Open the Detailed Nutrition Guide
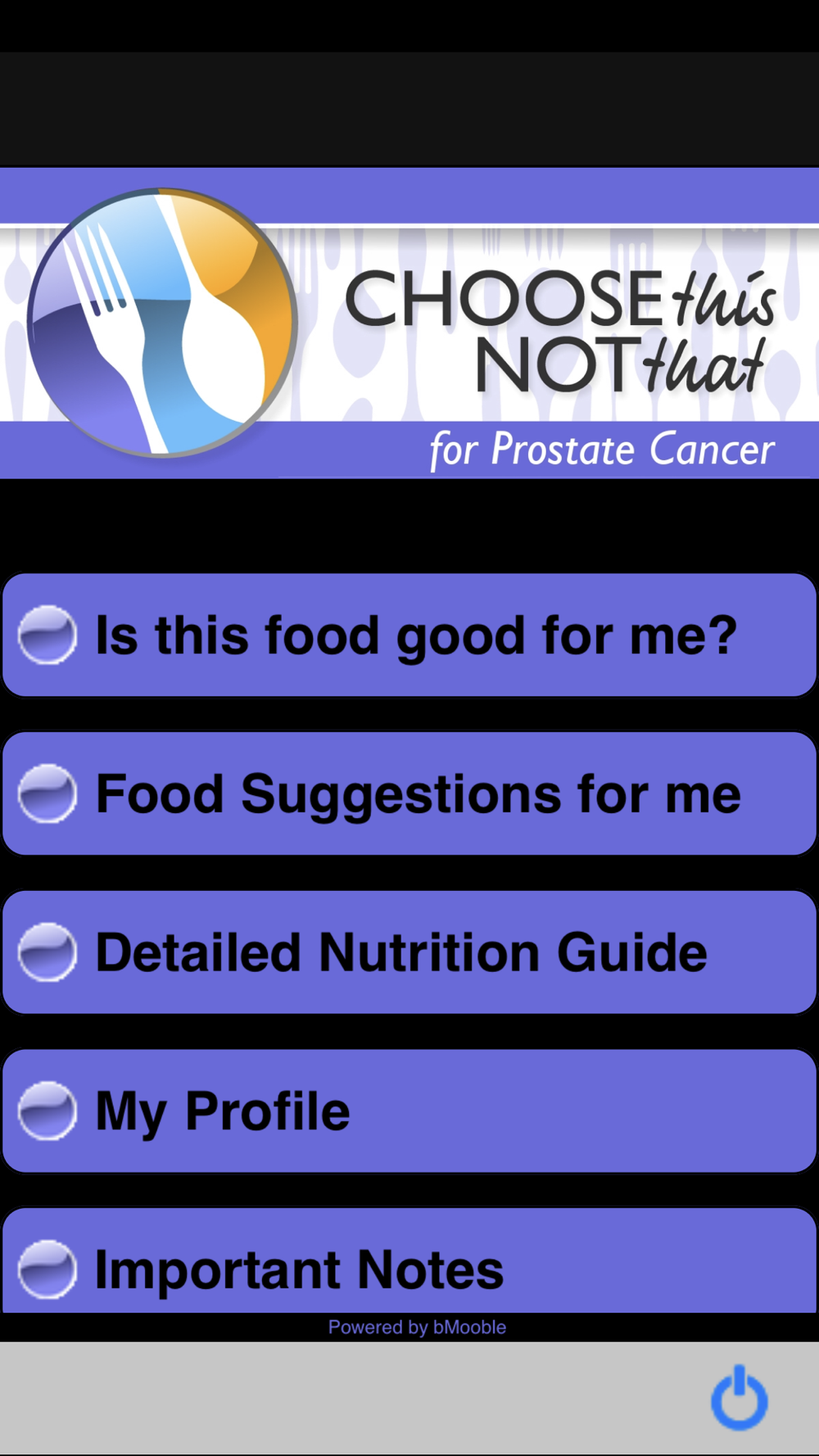Image resolution: width=819 pixels, height=1456 pixels. [409, 952]
